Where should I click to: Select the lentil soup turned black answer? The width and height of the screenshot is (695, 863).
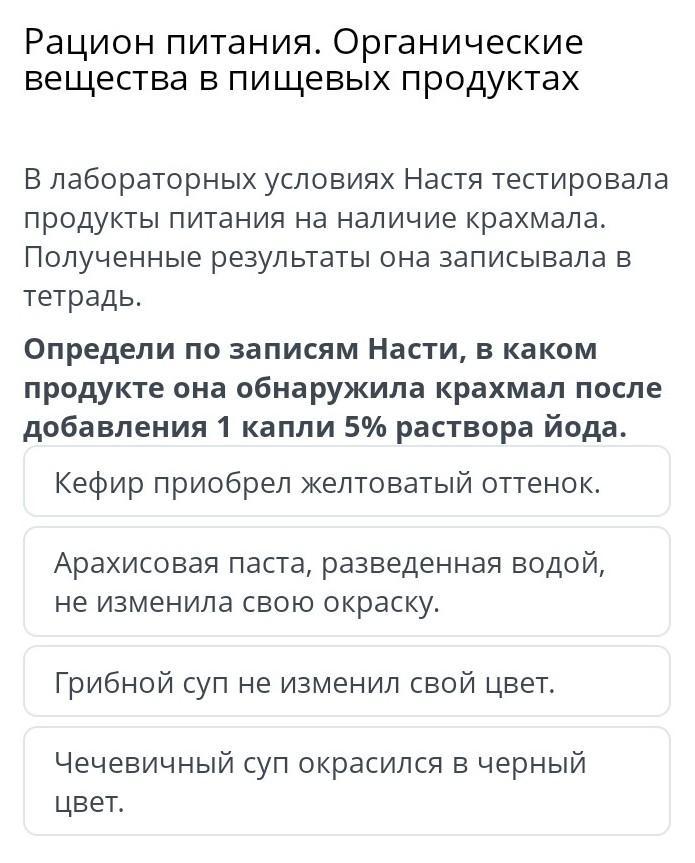point(346,781)
